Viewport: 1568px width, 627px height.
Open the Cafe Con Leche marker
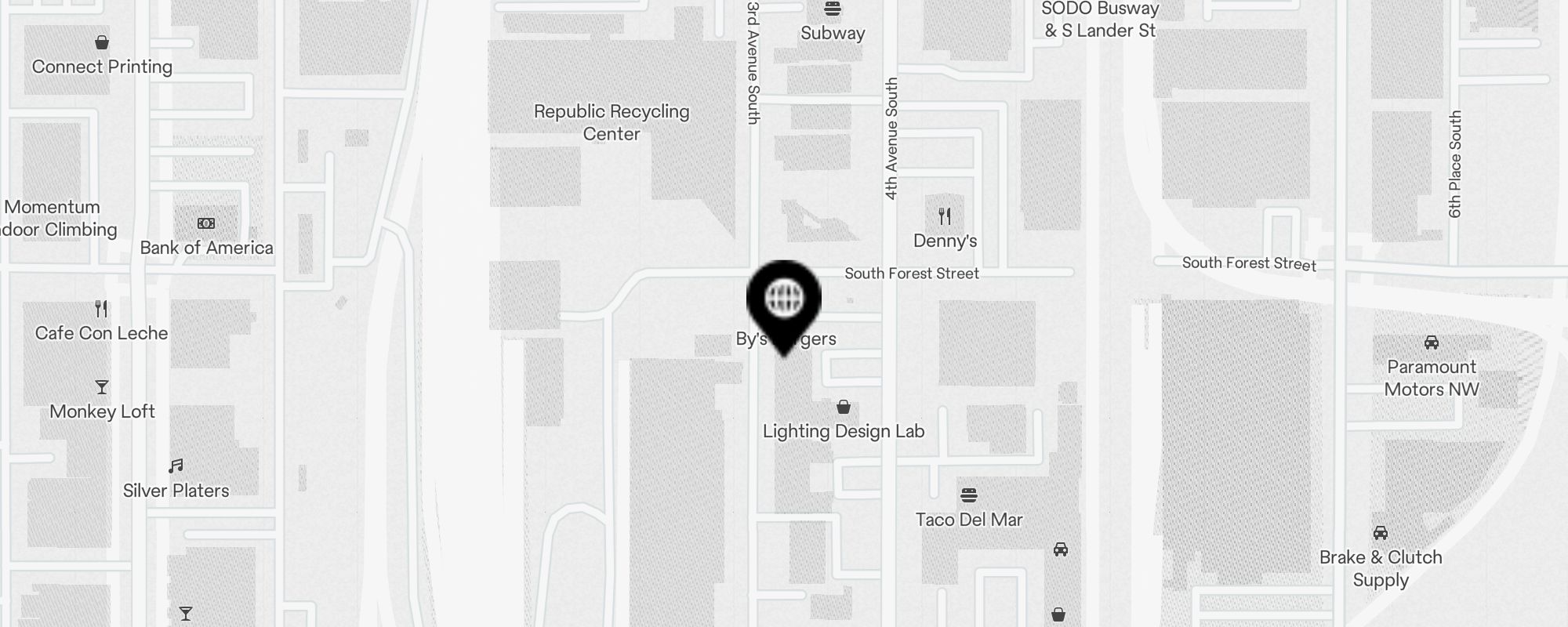point(101,309)
